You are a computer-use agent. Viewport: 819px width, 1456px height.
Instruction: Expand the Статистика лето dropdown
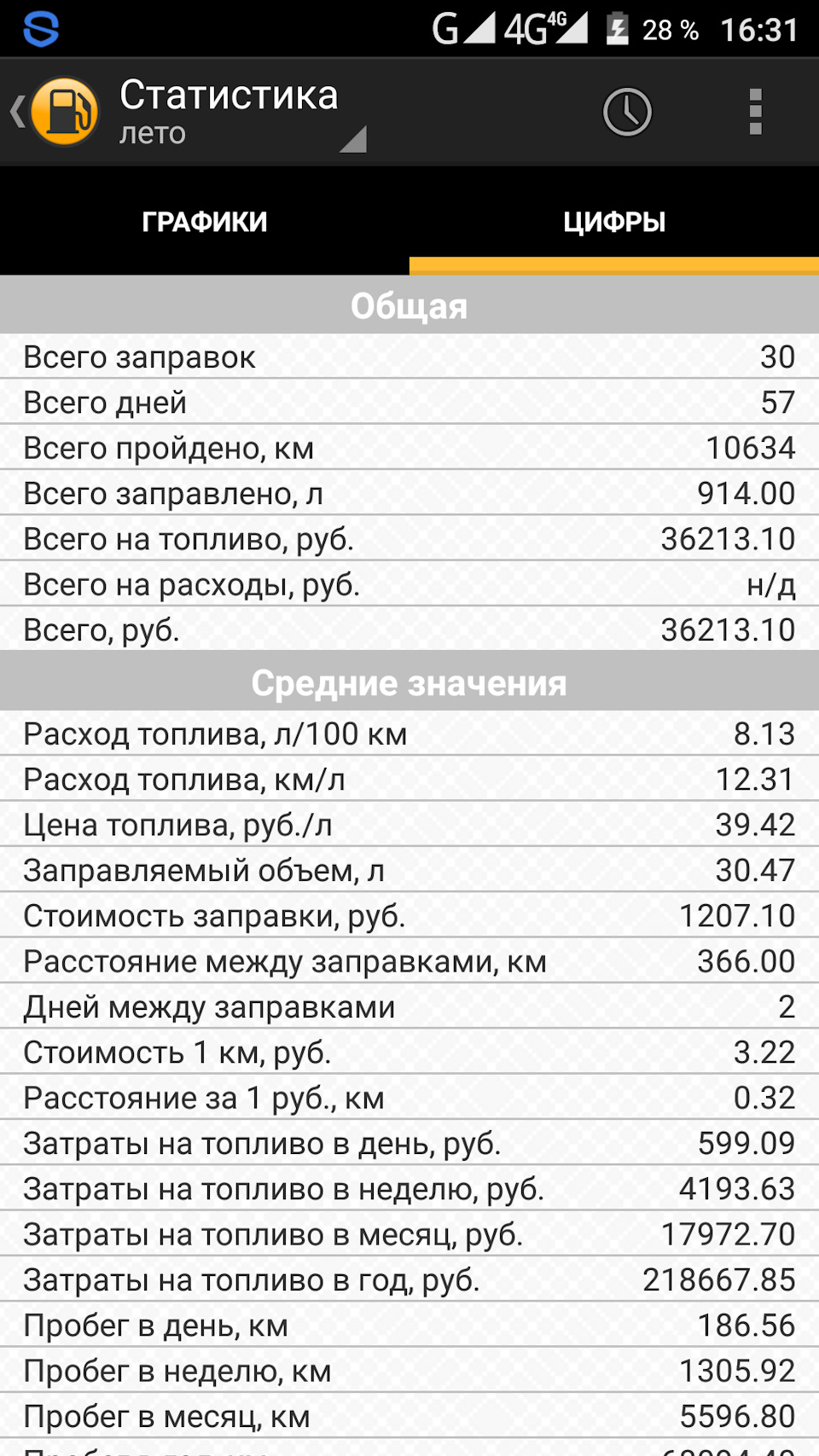242,112
